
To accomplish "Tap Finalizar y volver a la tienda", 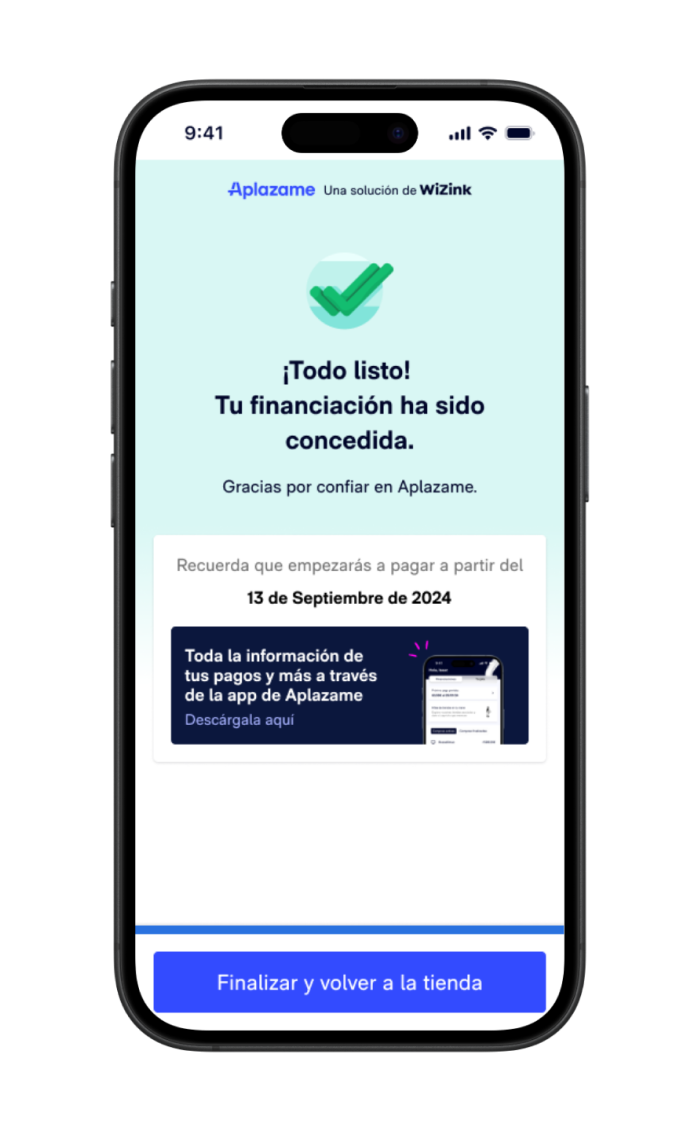I will coord(349,982).
